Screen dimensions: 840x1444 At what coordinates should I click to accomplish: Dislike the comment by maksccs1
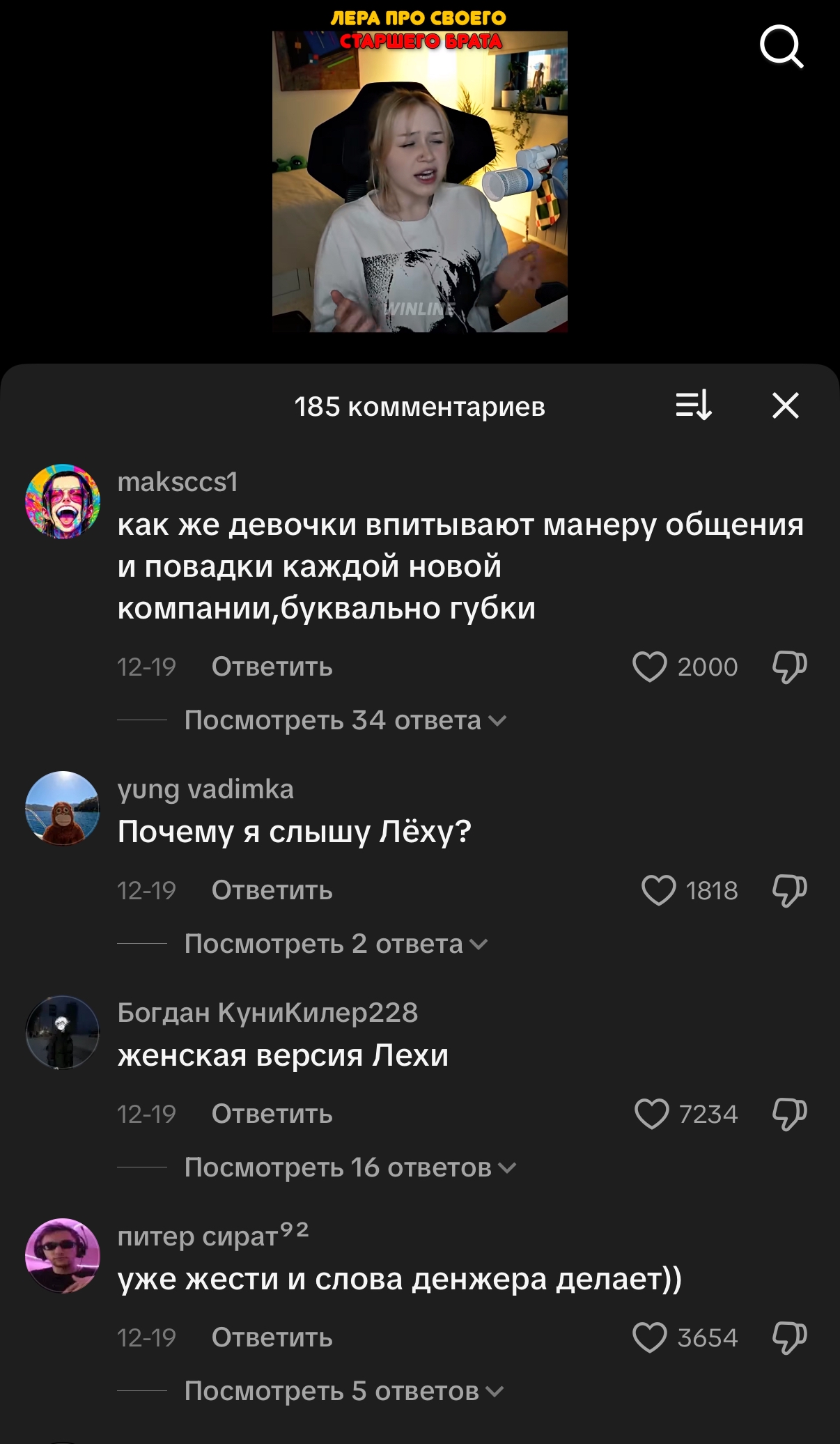pyautogui.click(x=789, y=667)
